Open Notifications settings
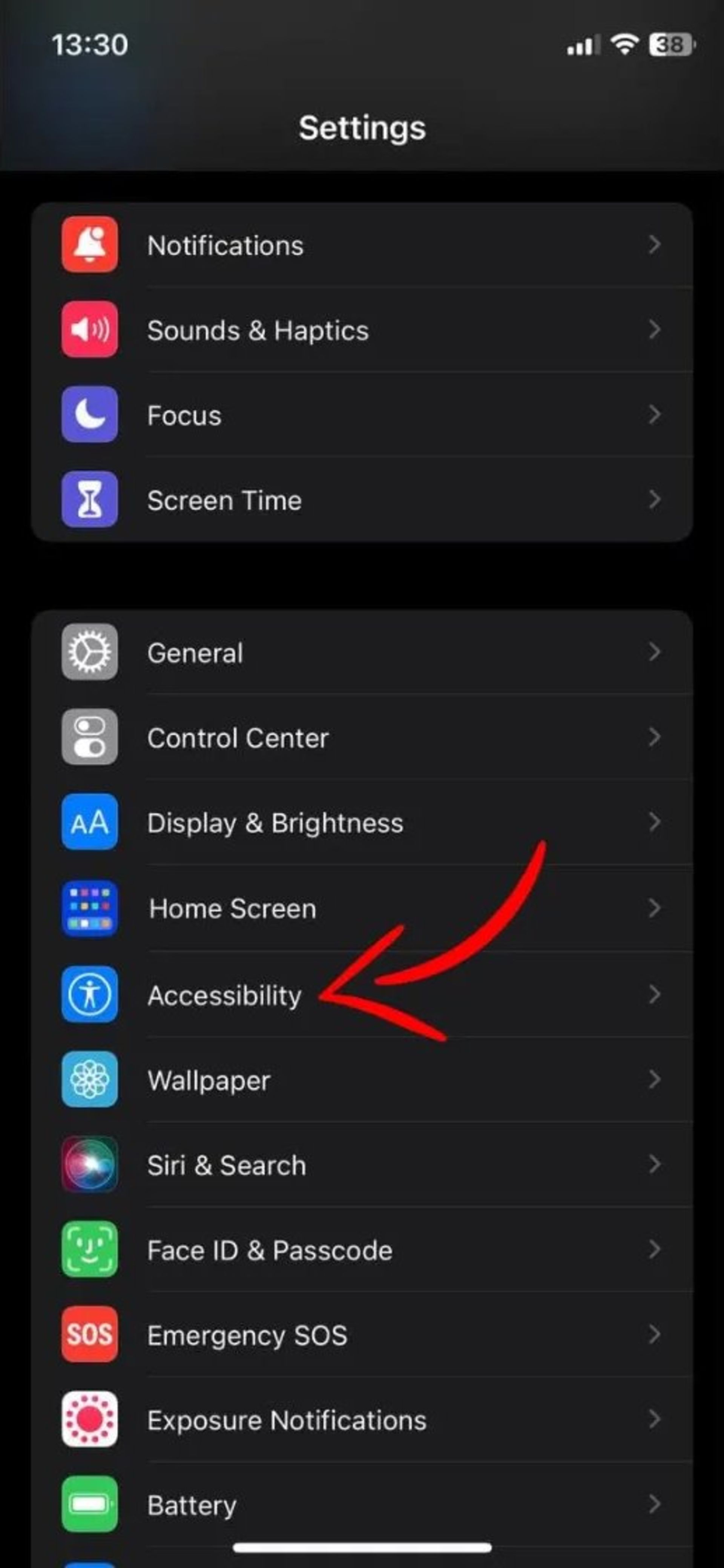This screenshot has width=724, height=1568. [x=362, y=245]
